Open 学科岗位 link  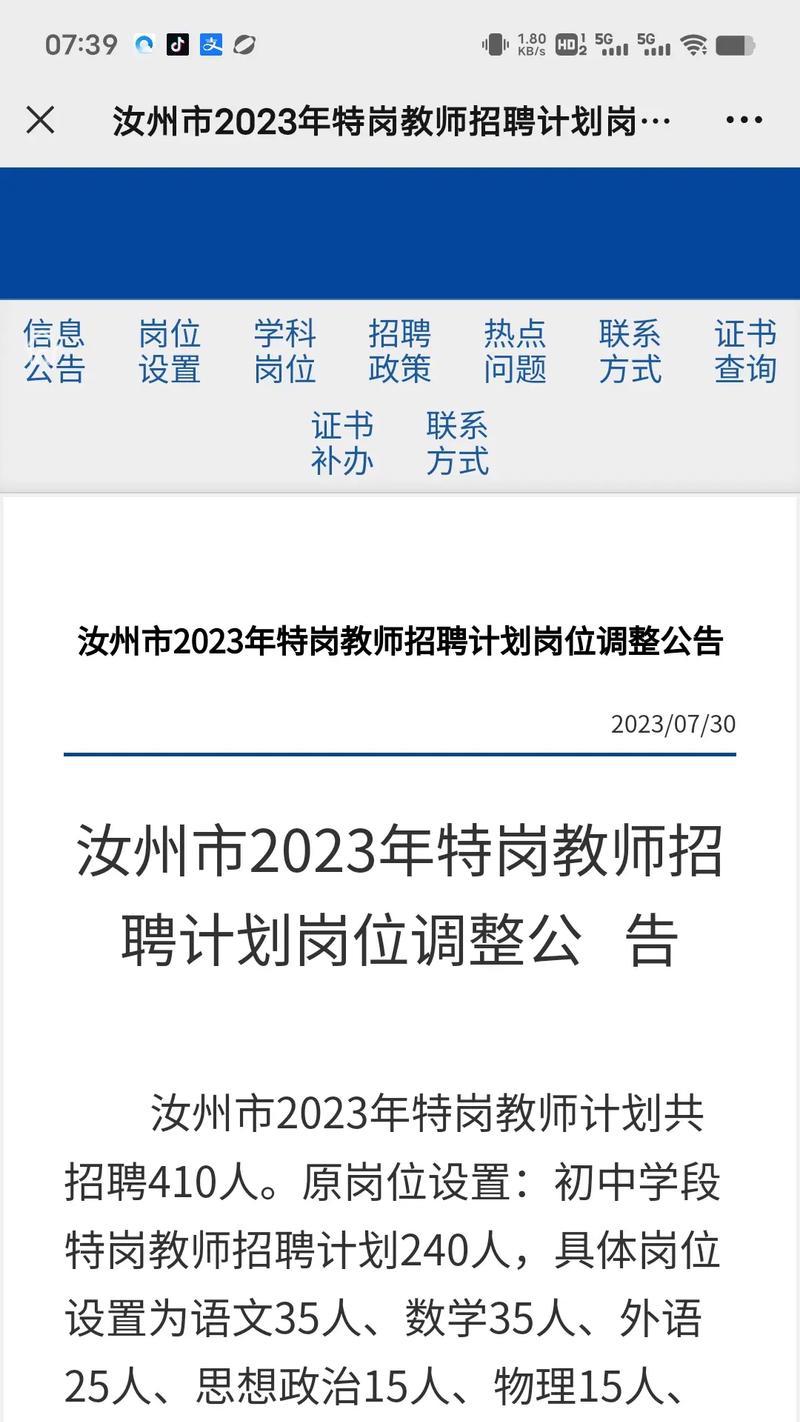tap(285, 351)
